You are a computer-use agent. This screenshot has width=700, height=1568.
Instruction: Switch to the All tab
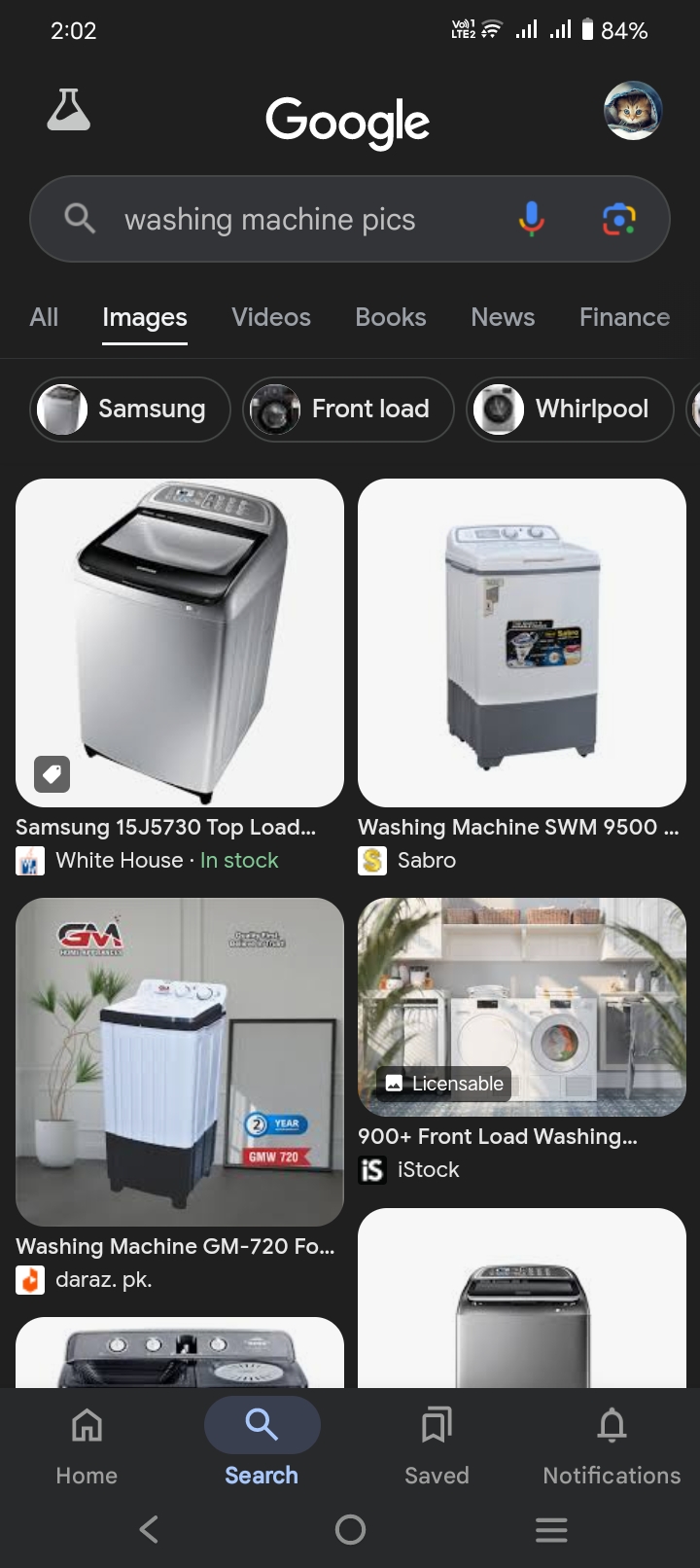(x=44, y=318)
